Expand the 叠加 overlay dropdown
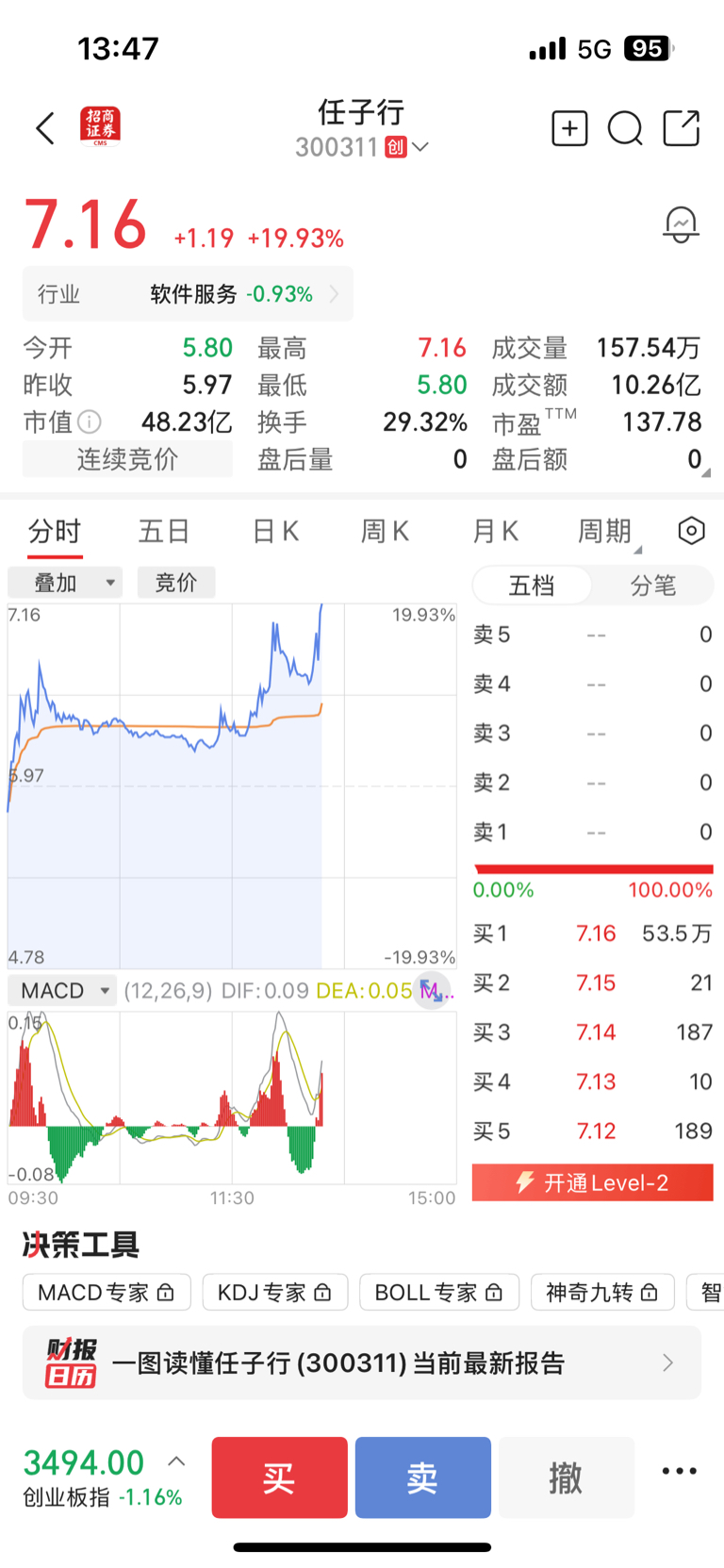The image size is (724, 1568). pyautogui.click(x=65, y=583)
